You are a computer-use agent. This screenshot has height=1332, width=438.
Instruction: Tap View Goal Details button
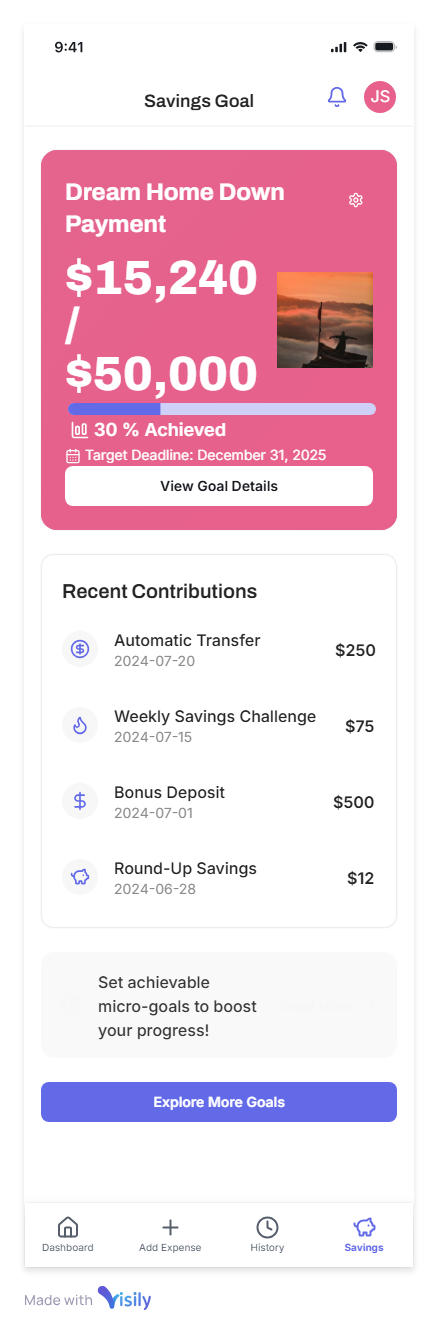219,486
